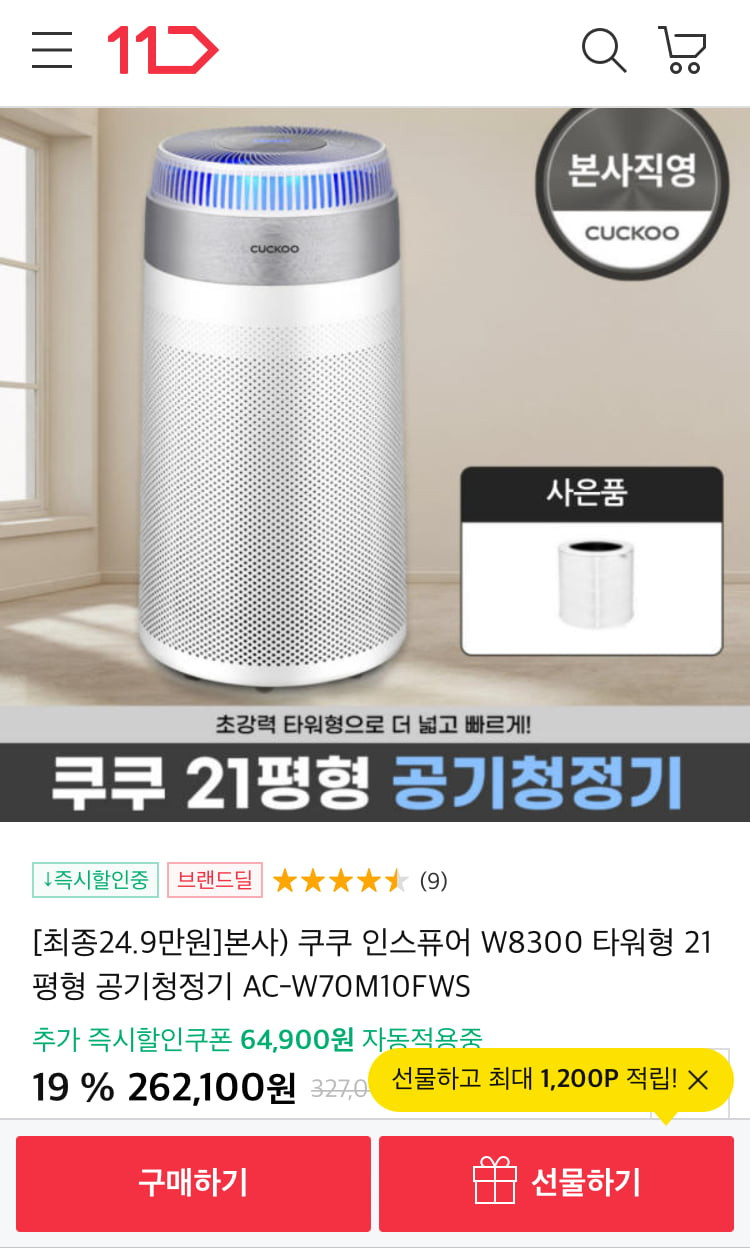Open the hamburger menu
This screenshot has width=750, height=1248.
pos(52,50)
